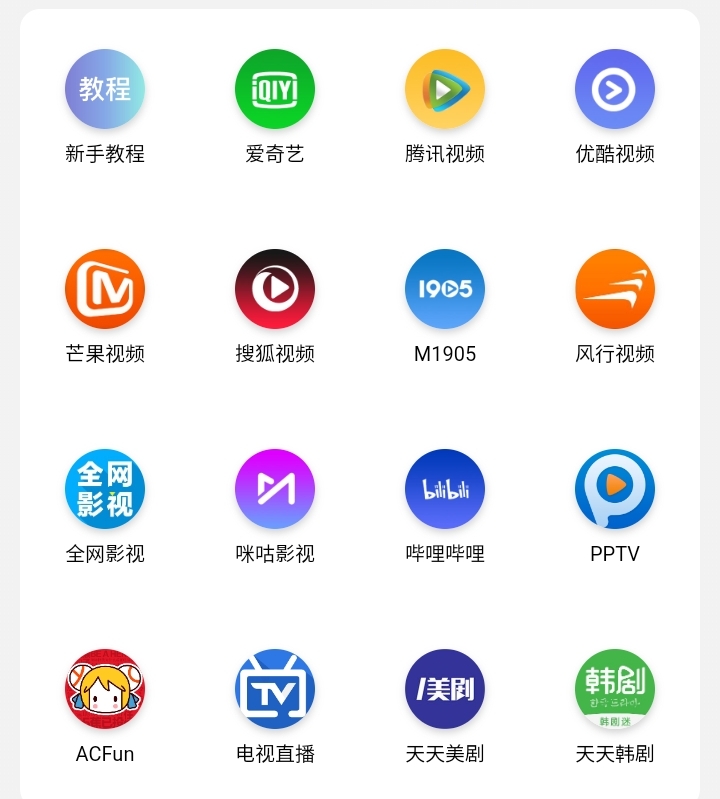The width and height of the screenshot is (720, 799).
Task: Open the 全网影视 shortcut
Action: pyautogui.click(x=105, y=489)
